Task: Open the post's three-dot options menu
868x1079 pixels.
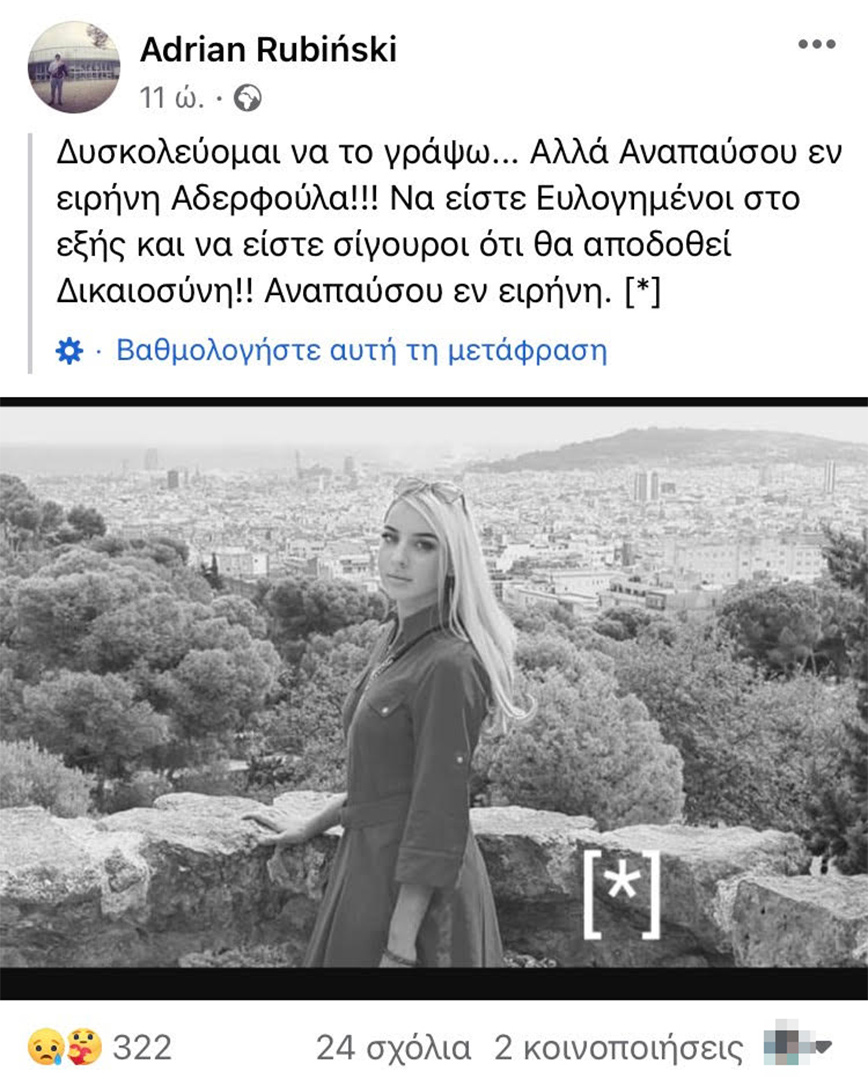Action: [816, 44]
